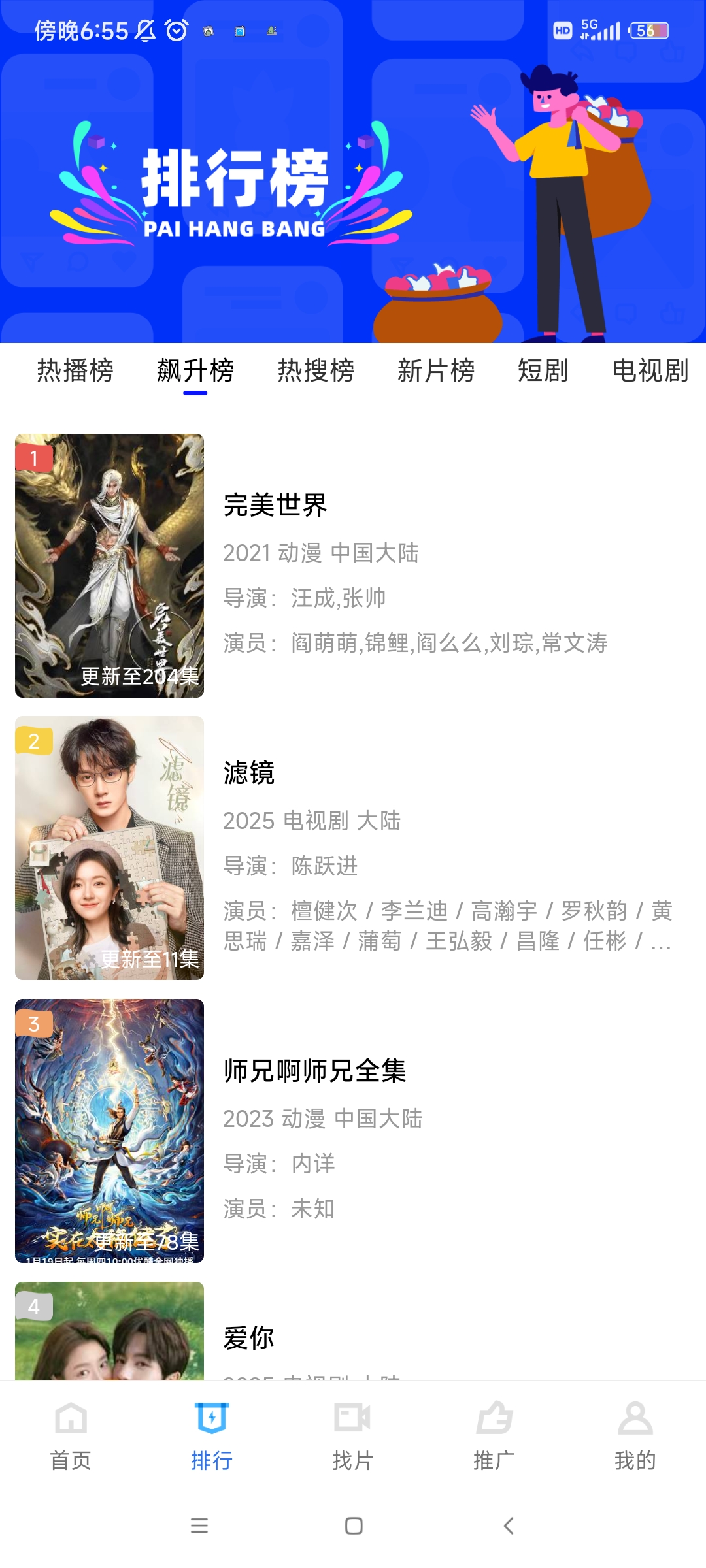Select the 飙升榜 ranking tab
This screenshot has height=1568, width=706.
195,370
